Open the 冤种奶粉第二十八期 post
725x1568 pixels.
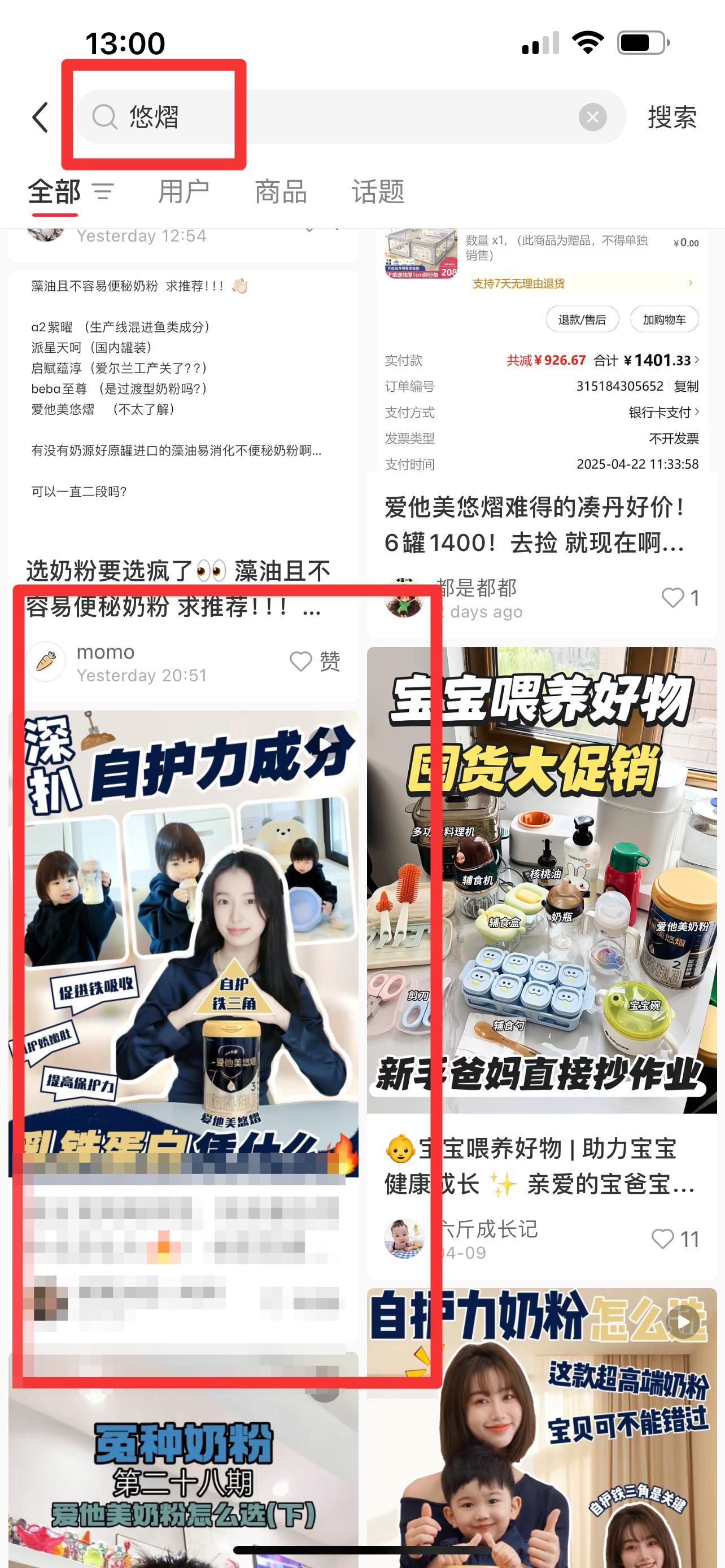pos(182,1473)
